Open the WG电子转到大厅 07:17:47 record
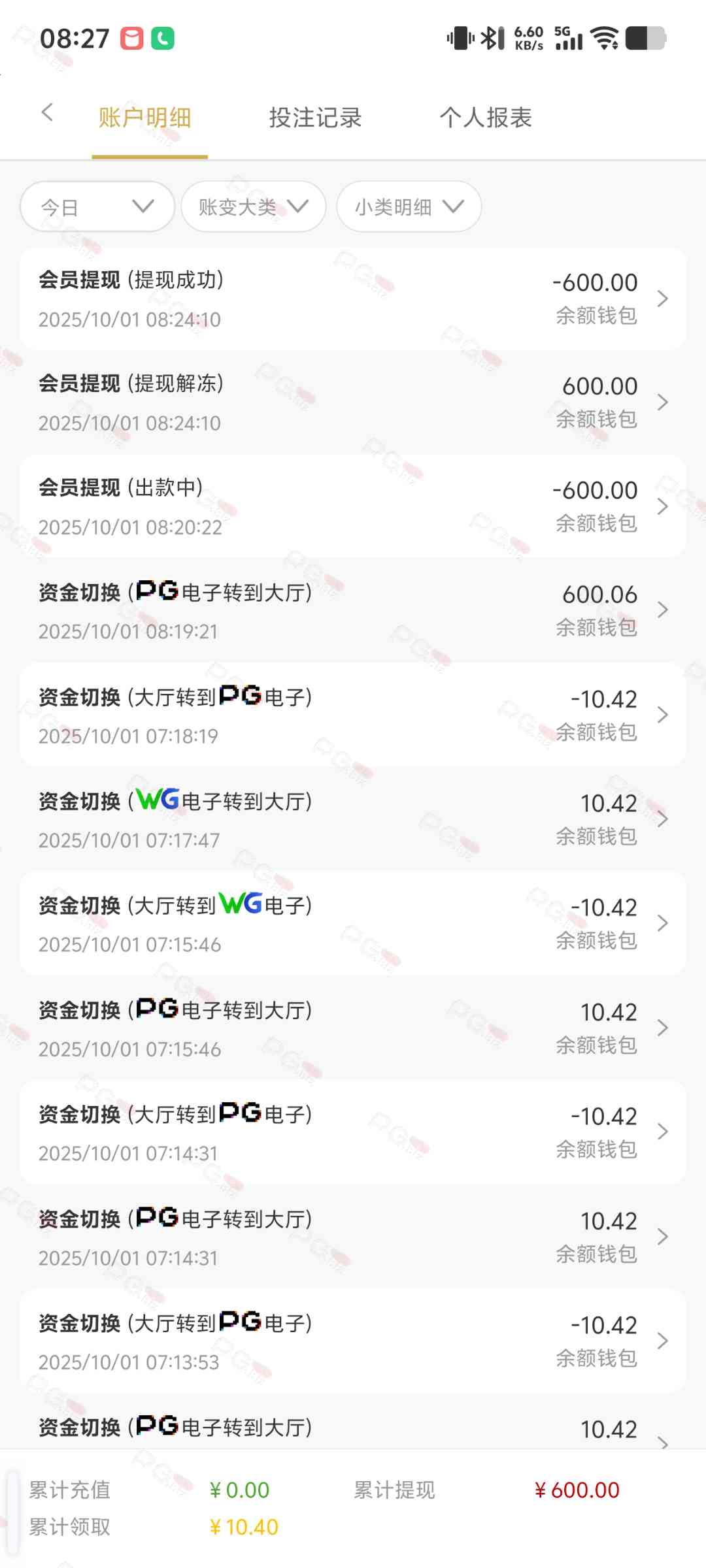Image resolution: width=706 pixels, height=1568 pixels. coord(353,819)
